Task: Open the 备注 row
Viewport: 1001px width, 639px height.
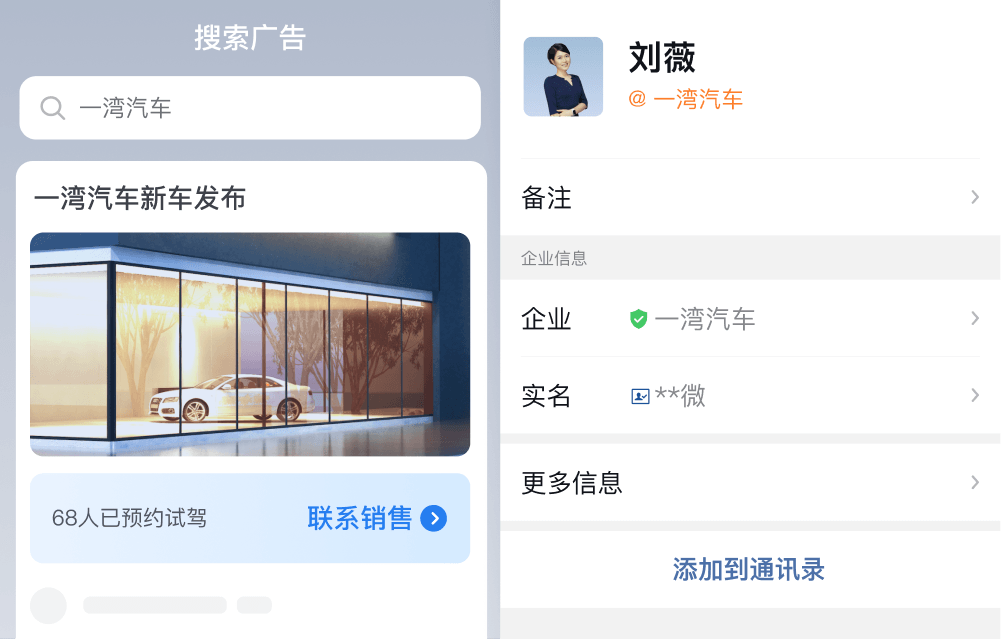Action: click(x=750, y=198)
